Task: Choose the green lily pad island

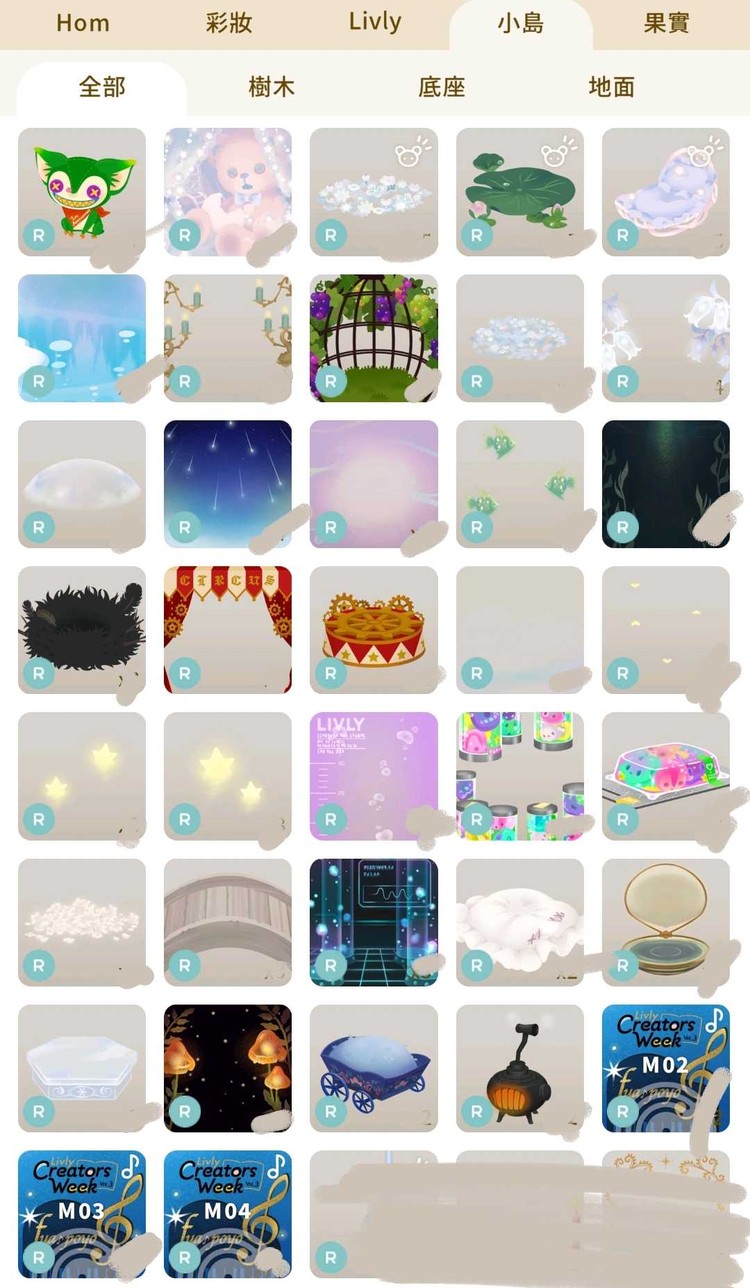Action: click(x=520, y=192)
